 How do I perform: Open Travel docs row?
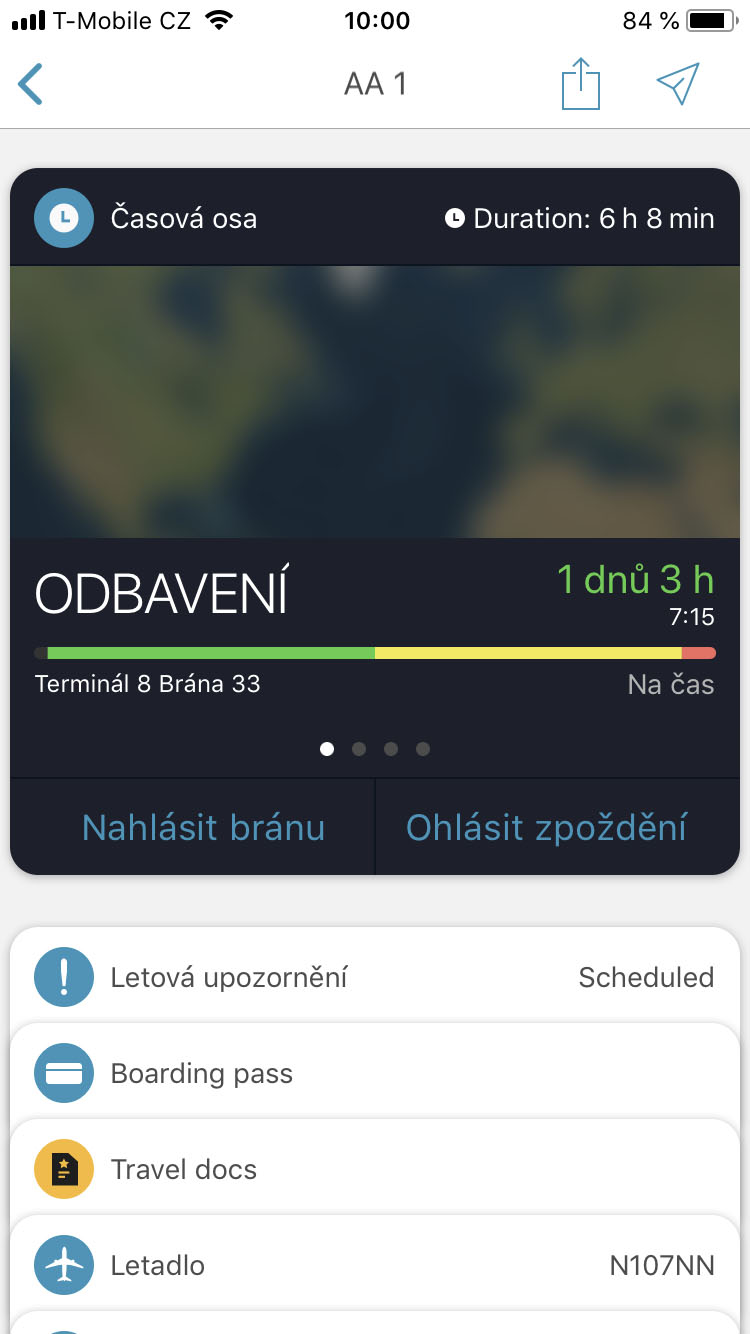point(375,1169)
